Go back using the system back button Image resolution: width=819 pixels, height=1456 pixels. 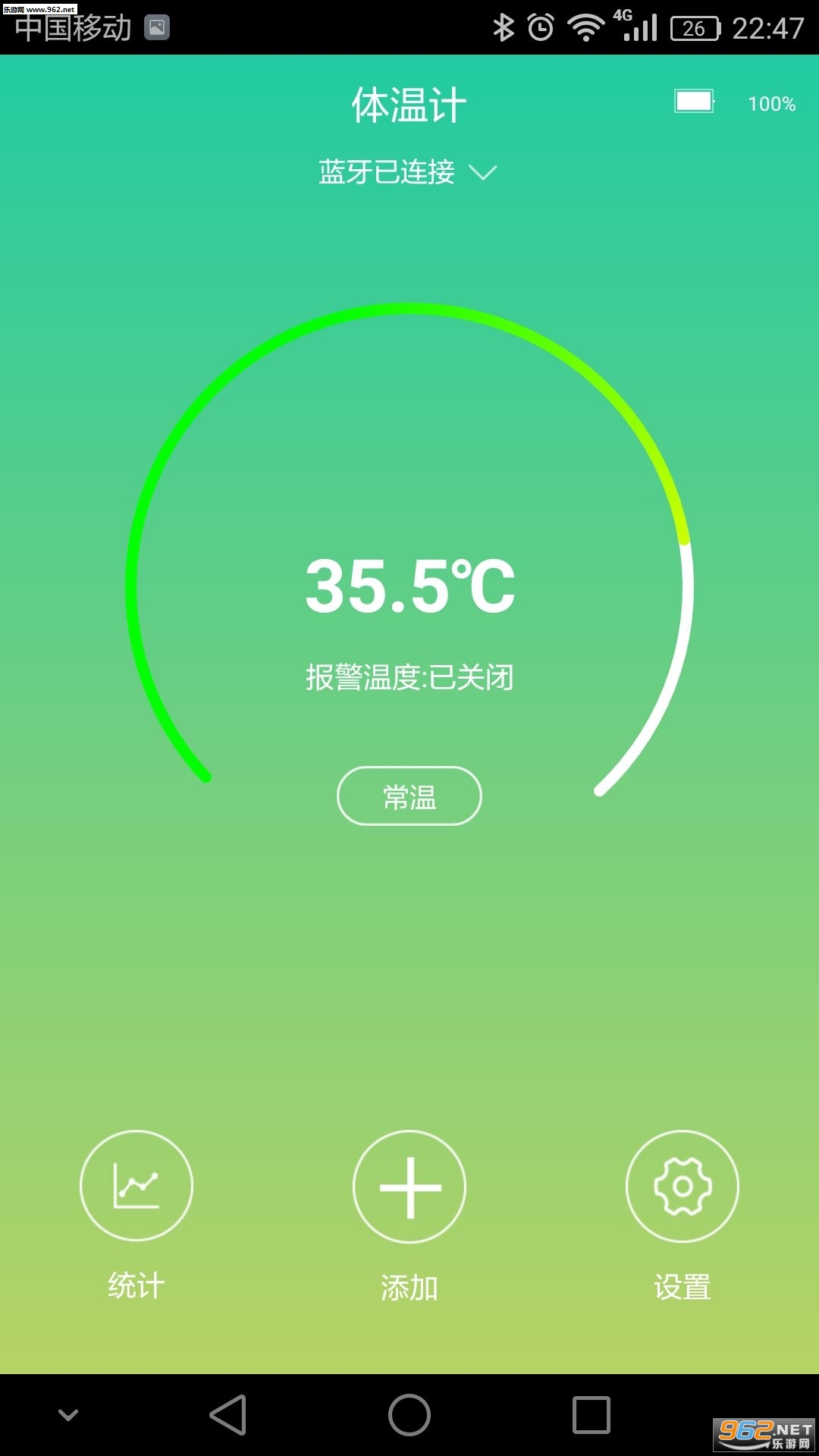coord(228,1415)
